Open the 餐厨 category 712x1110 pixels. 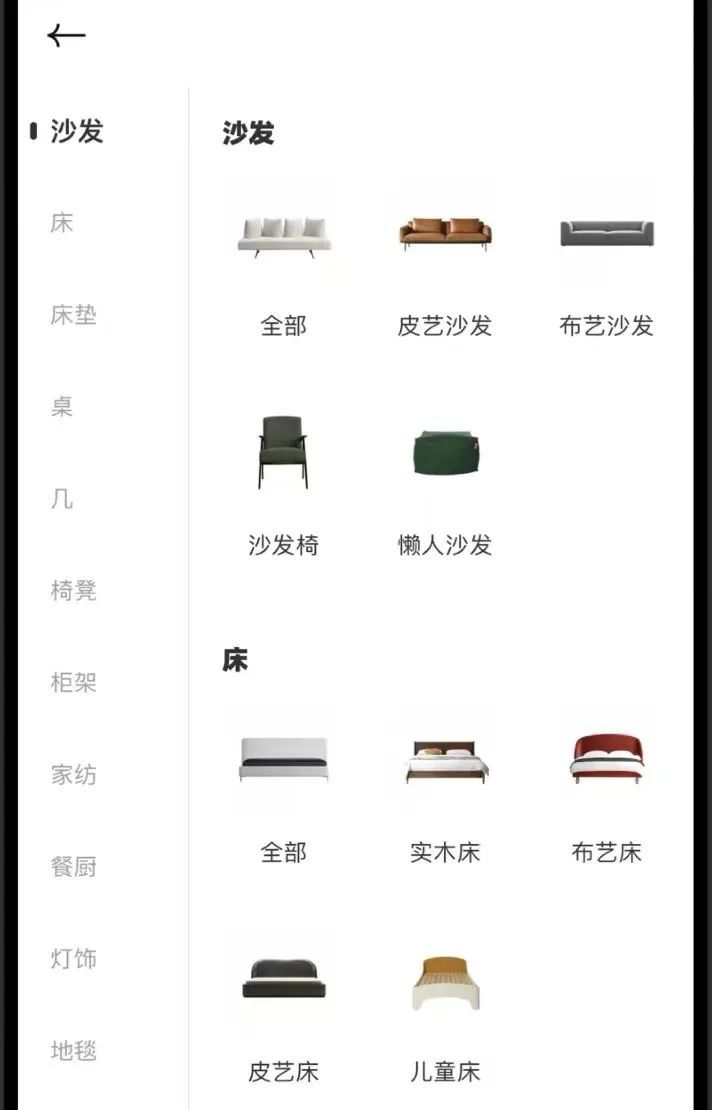click(x=74, y=867)
